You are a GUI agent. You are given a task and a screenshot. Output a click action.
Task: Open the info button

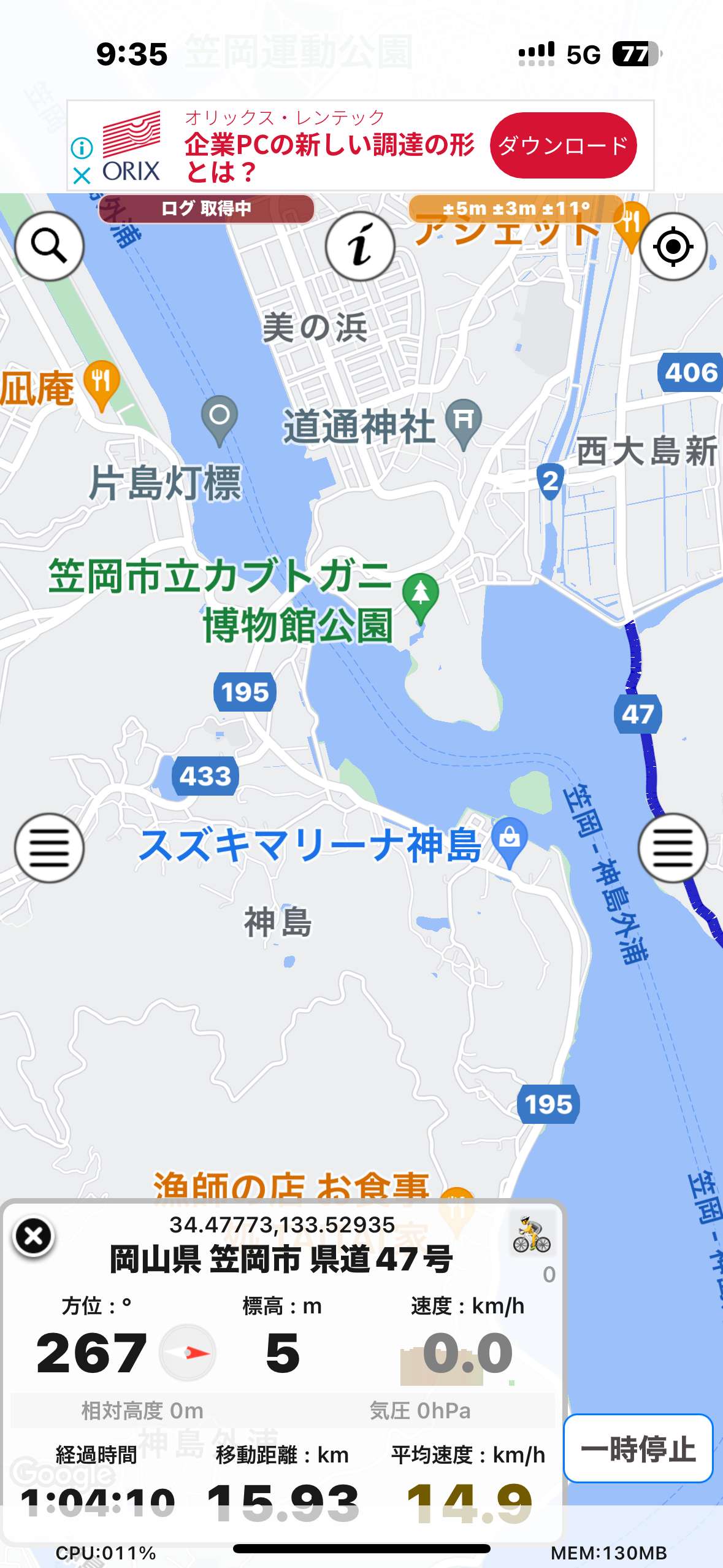point(360,247)
